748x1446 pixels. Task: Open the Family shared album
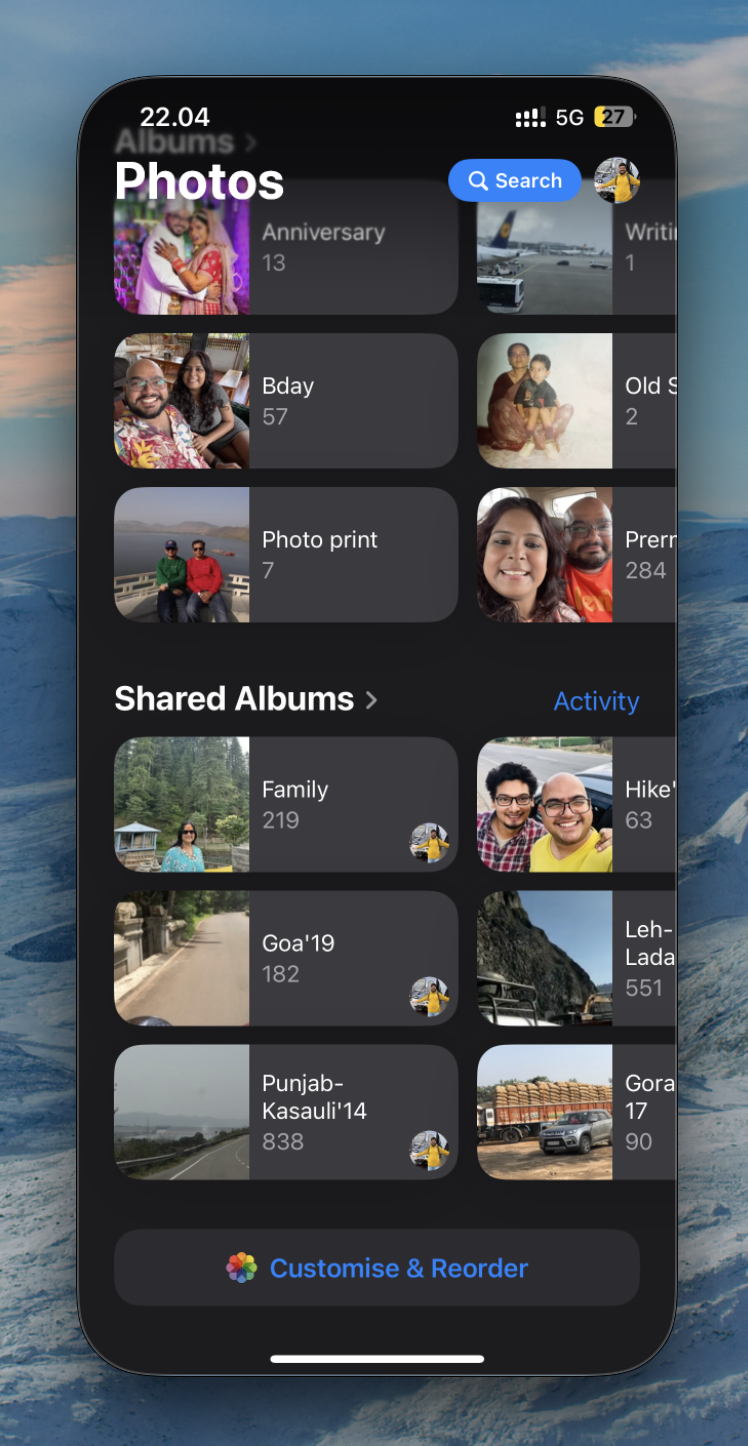pos(286,805)
